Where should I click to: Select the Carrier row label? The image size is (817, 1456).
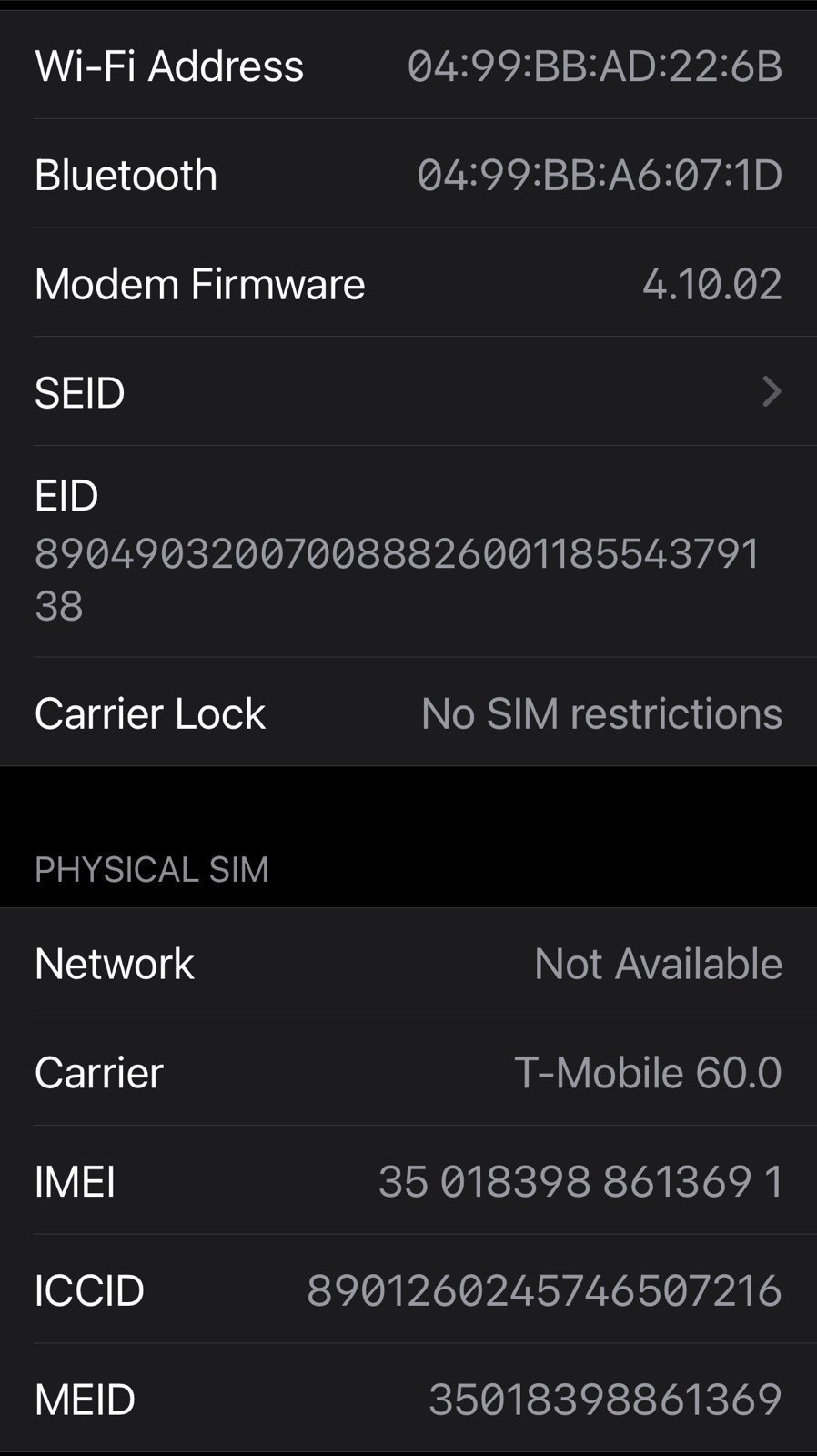97,1072
